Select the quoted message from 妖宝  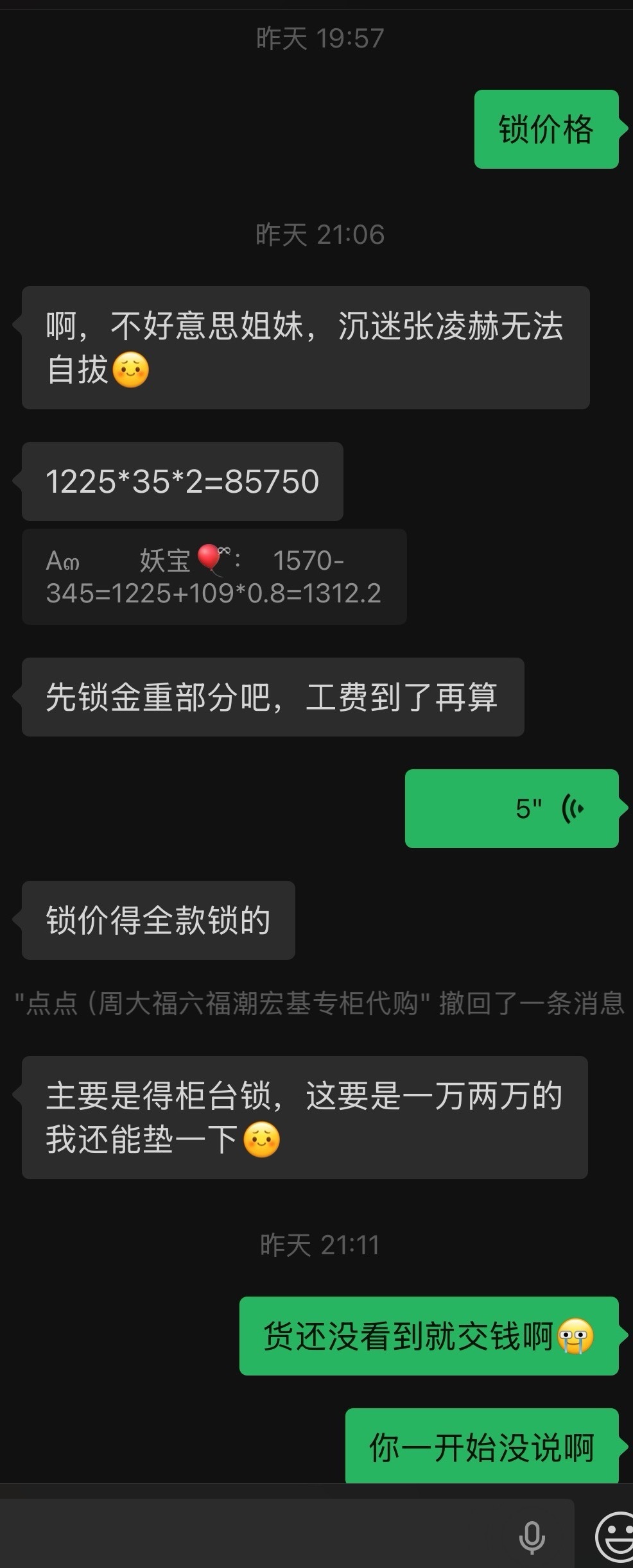tap(215, 577)
